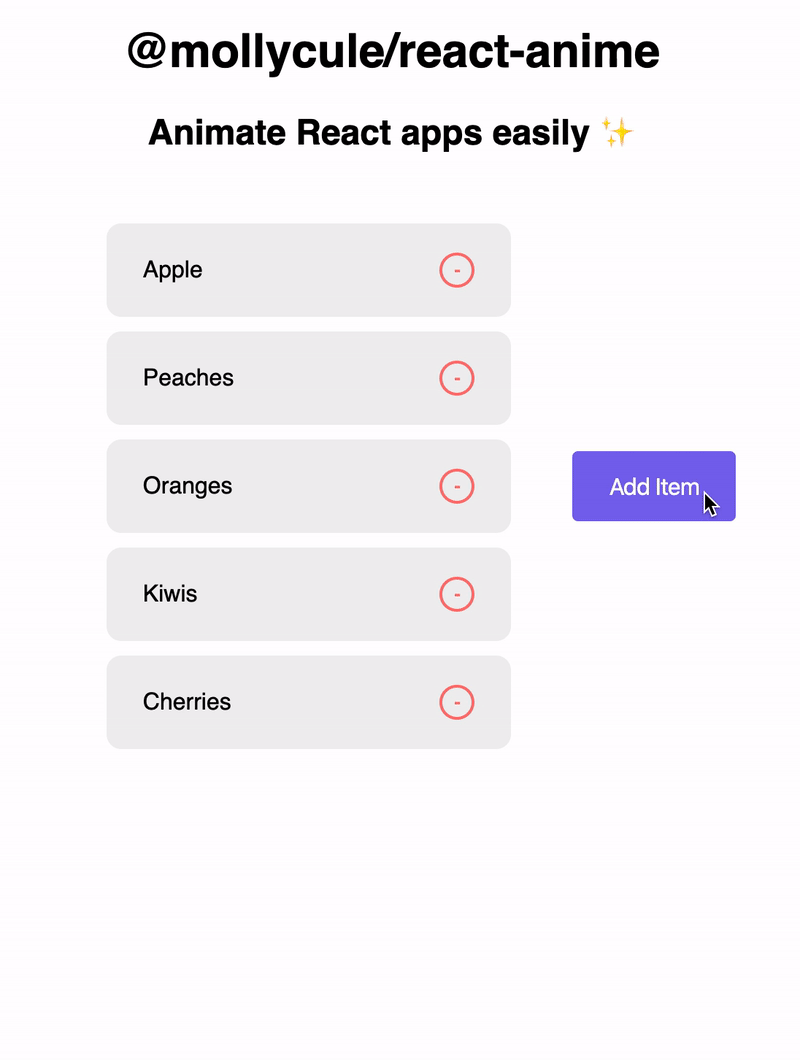This screenshot has height=1060, width=800.
Task: Remove the Apple item
Action: coord(456,270)
